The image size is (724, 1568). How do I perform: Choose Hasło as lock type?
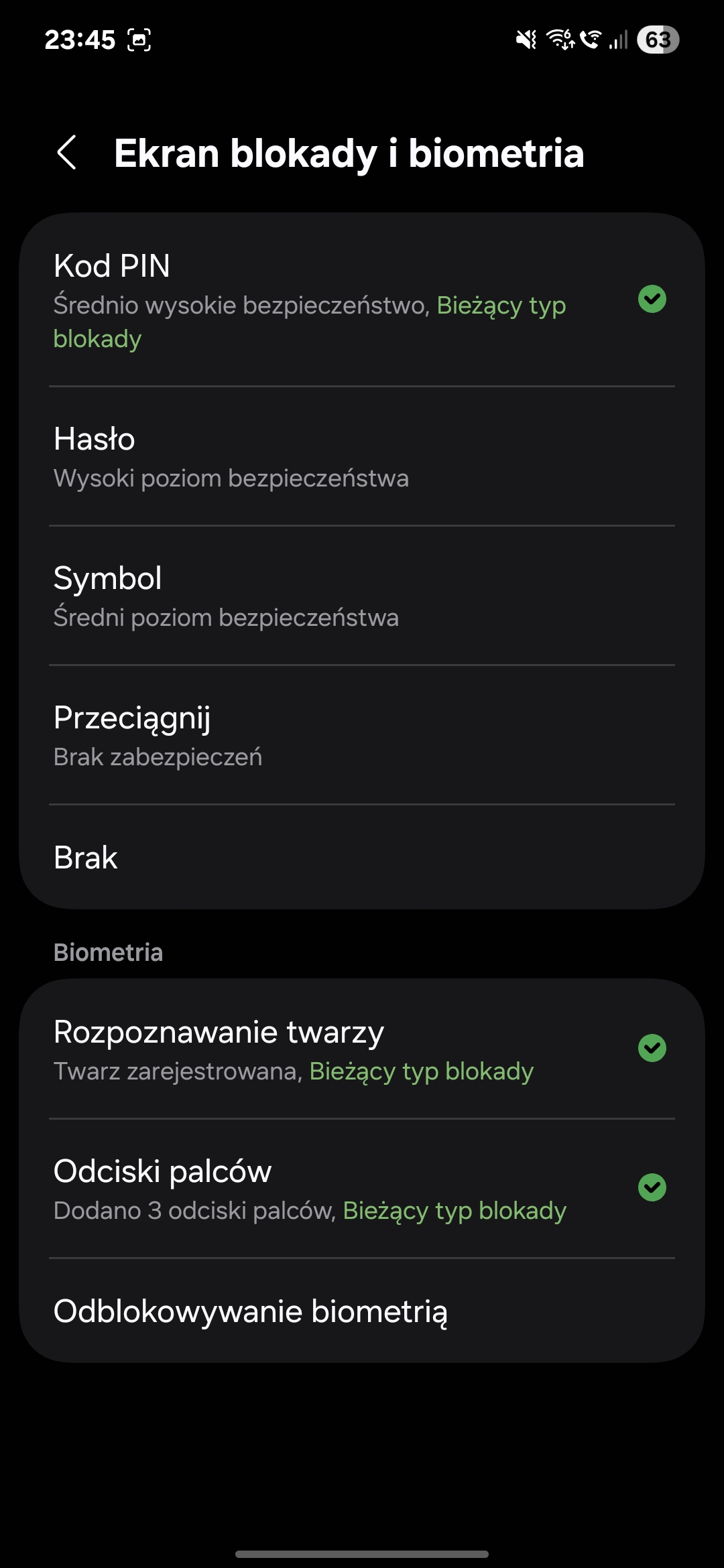(x=362, y=456)
